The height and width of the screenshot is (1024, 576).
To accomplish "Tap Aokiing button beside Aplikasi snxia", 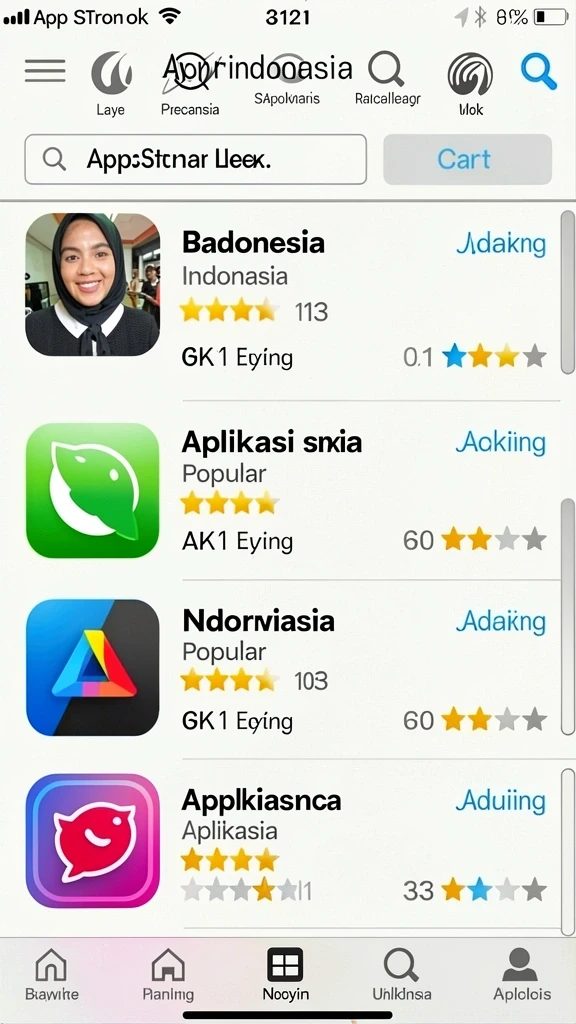I will point(501,442).
